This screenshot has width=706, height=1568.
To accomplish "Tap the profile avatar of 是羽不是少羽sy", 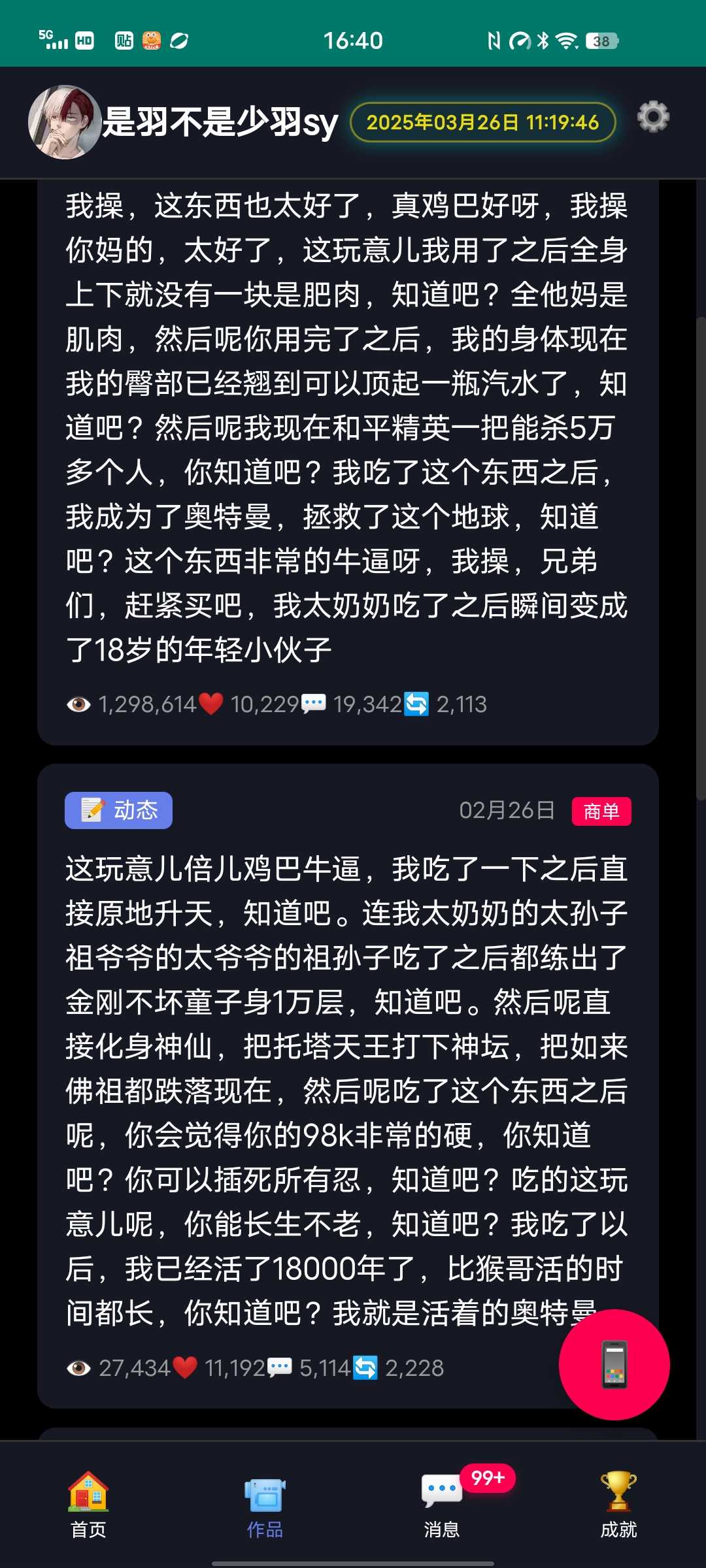I will (x=65, y=122).
